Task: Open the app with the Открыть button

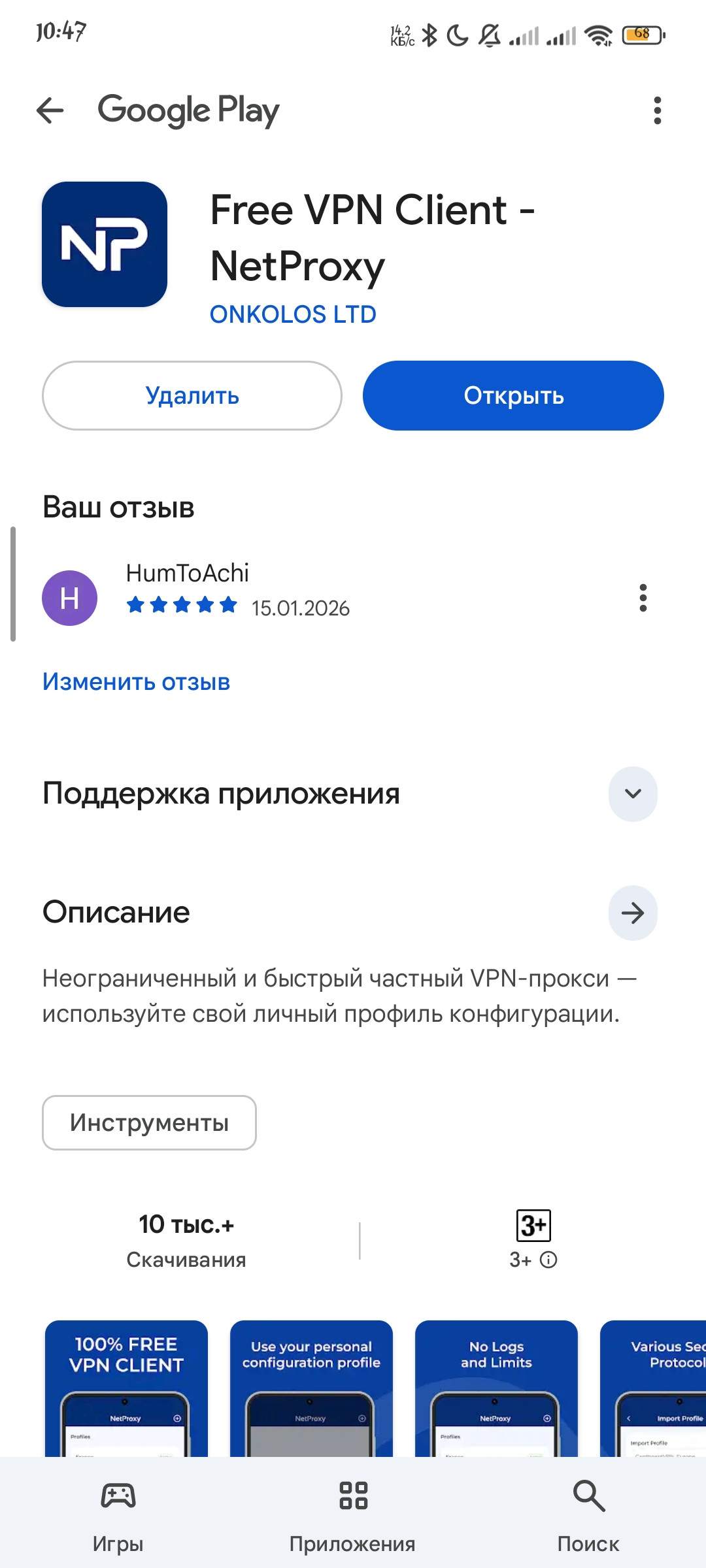Action: click(x=513, y=395)
